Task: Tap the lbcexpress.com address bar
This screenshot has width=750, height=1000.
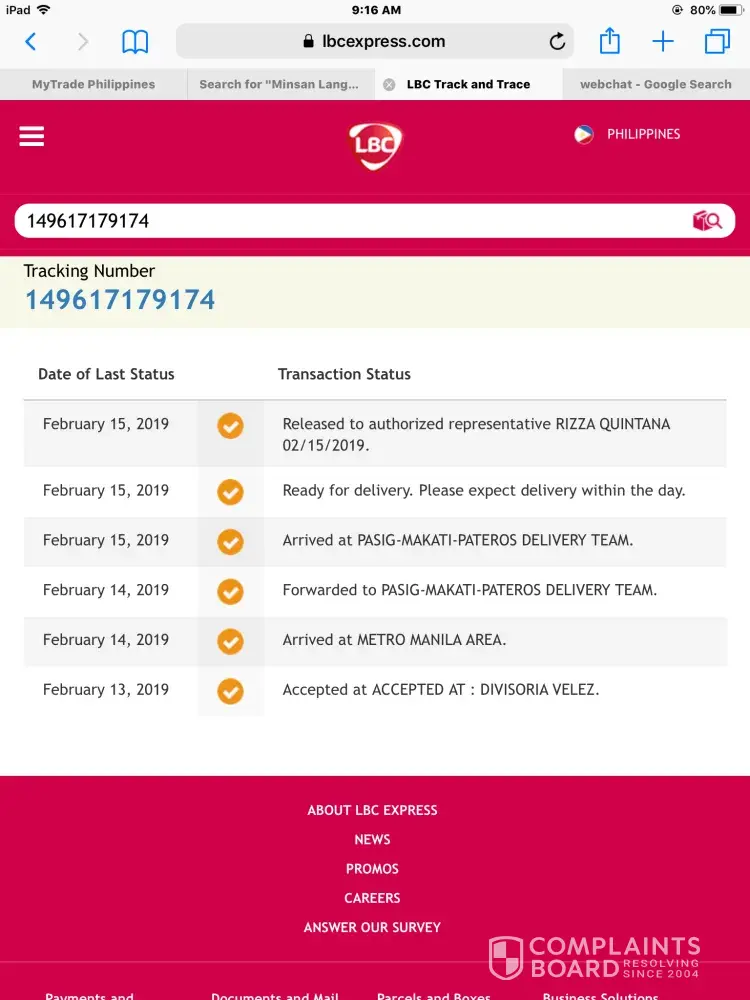Action: 373,42
